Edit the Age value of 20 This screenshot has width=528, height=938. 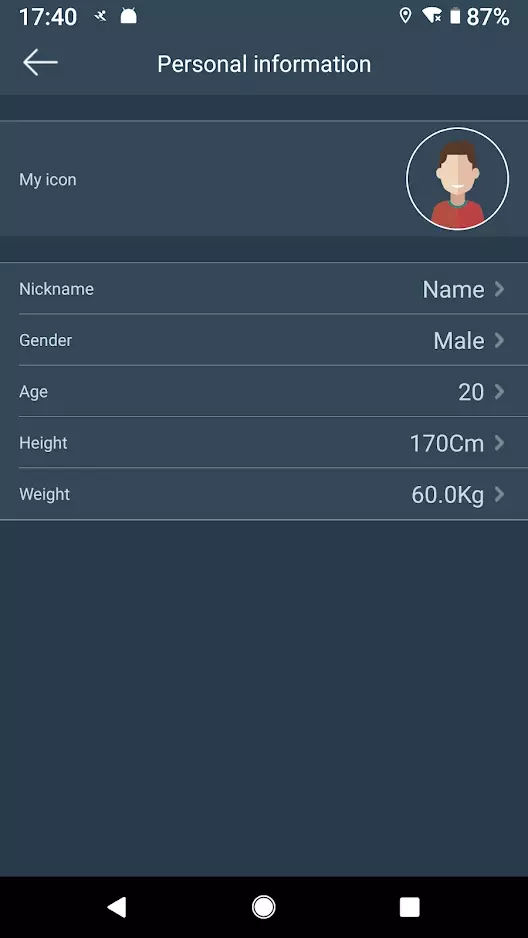[264, 391]
